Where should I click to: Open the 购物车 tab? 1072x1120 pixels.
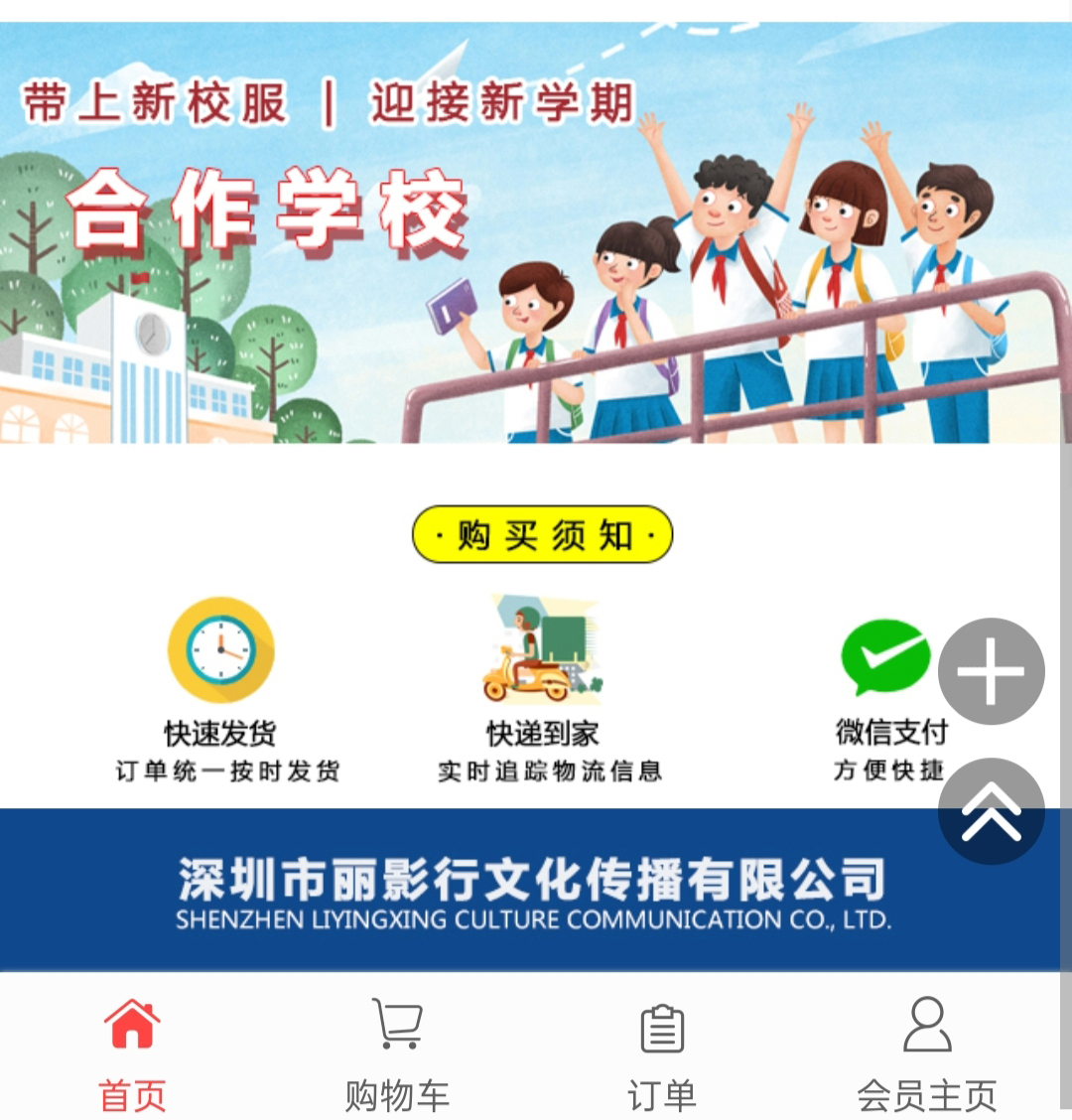point(397,1054)
